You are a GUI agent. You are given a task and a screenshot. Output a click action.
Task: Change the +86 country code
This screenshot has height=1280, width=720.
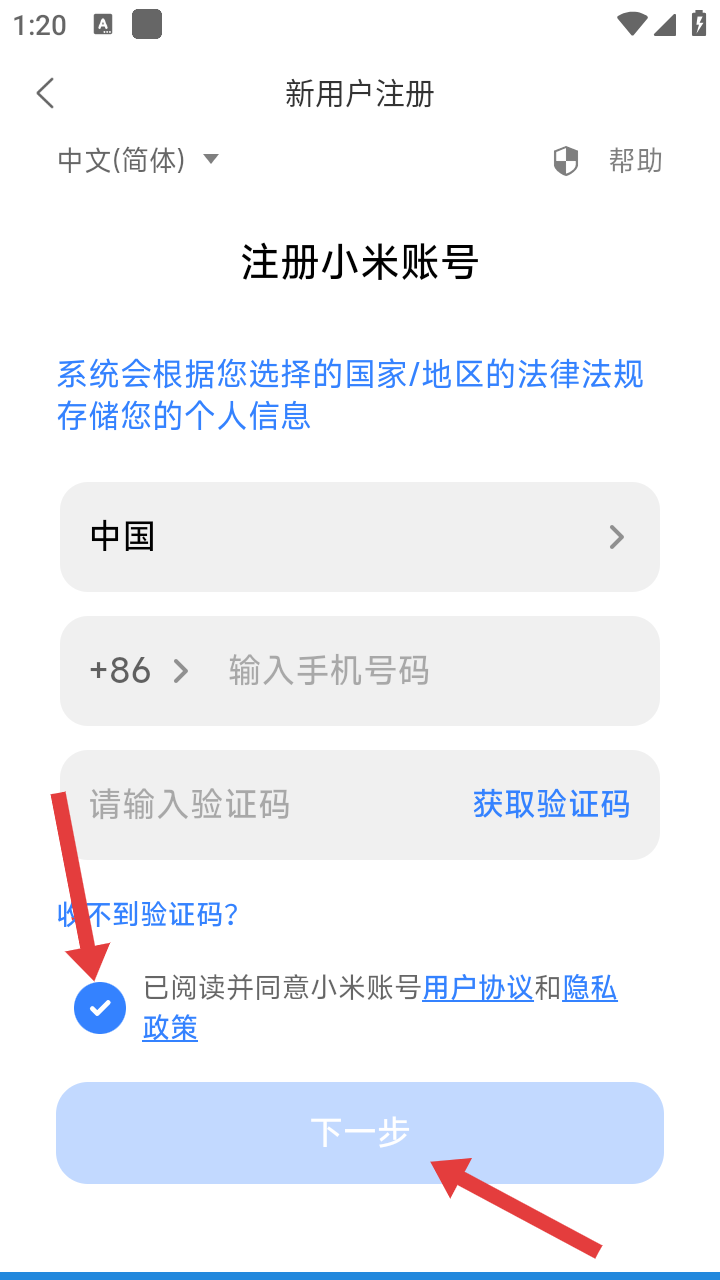tap(138, 670)
